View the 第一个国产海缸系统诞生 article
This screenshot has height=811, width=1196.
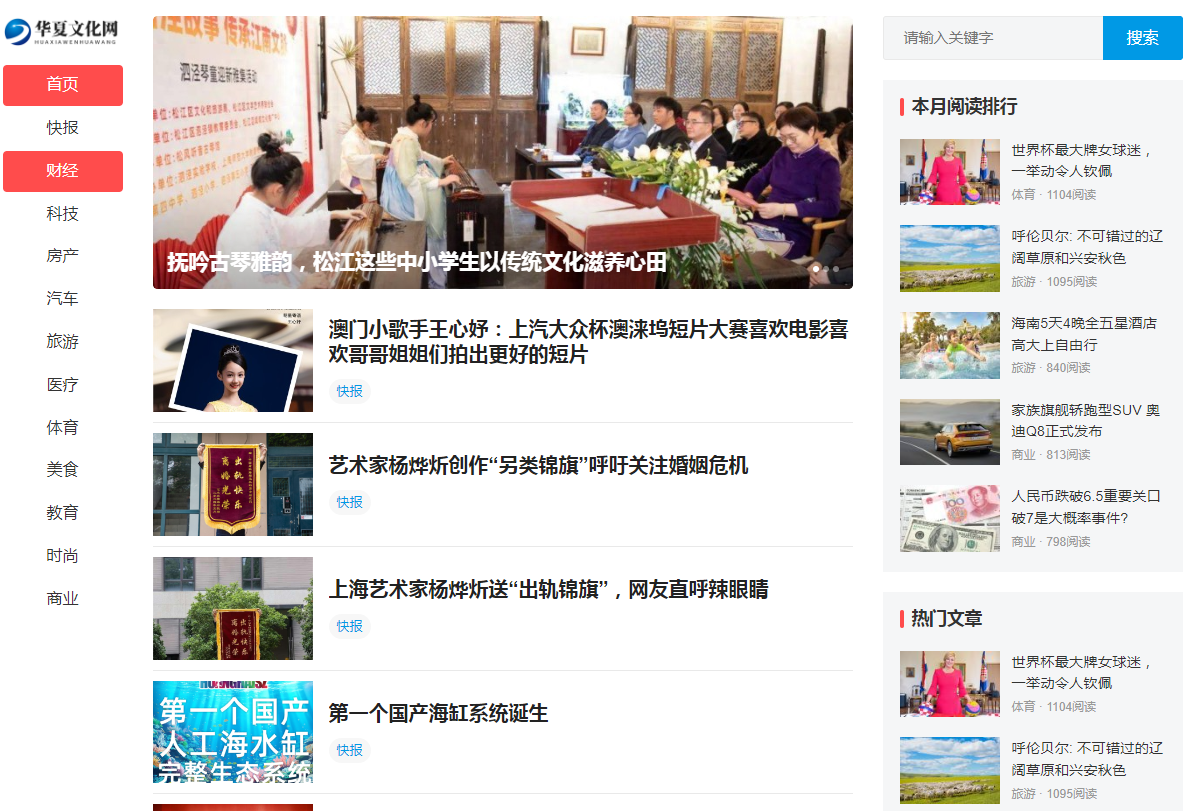438,713
